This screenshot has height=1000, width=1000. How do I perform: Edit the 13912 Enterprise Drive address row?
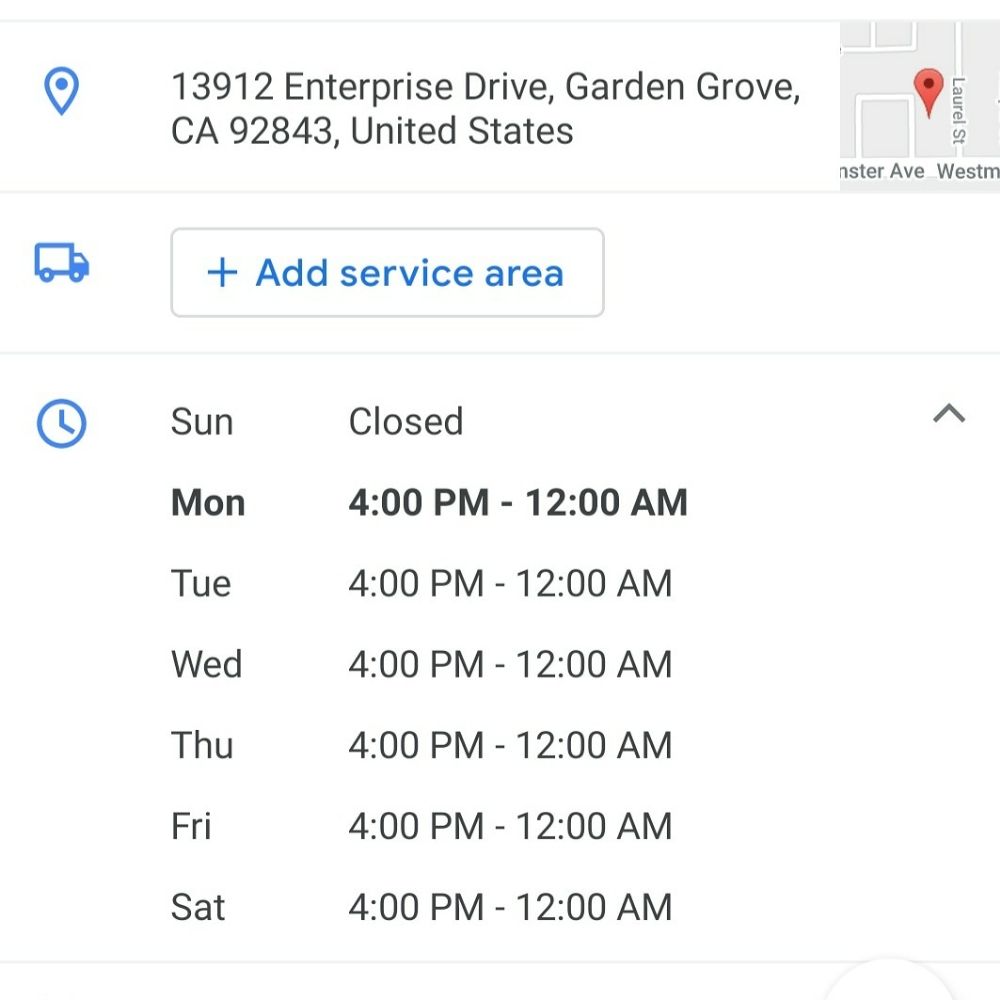pyautogui.click(x=485, y=109)
